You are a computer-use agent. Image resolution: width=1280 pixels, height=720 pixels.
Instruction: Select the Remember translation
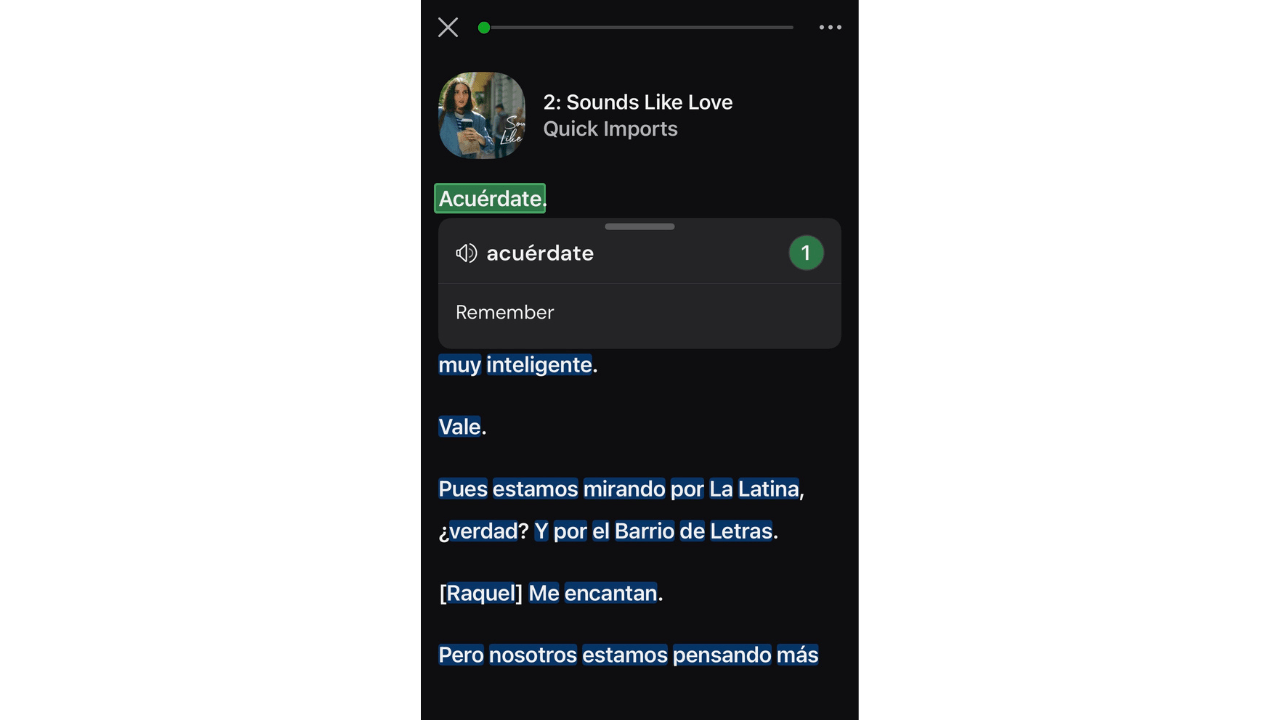[505, 312]
